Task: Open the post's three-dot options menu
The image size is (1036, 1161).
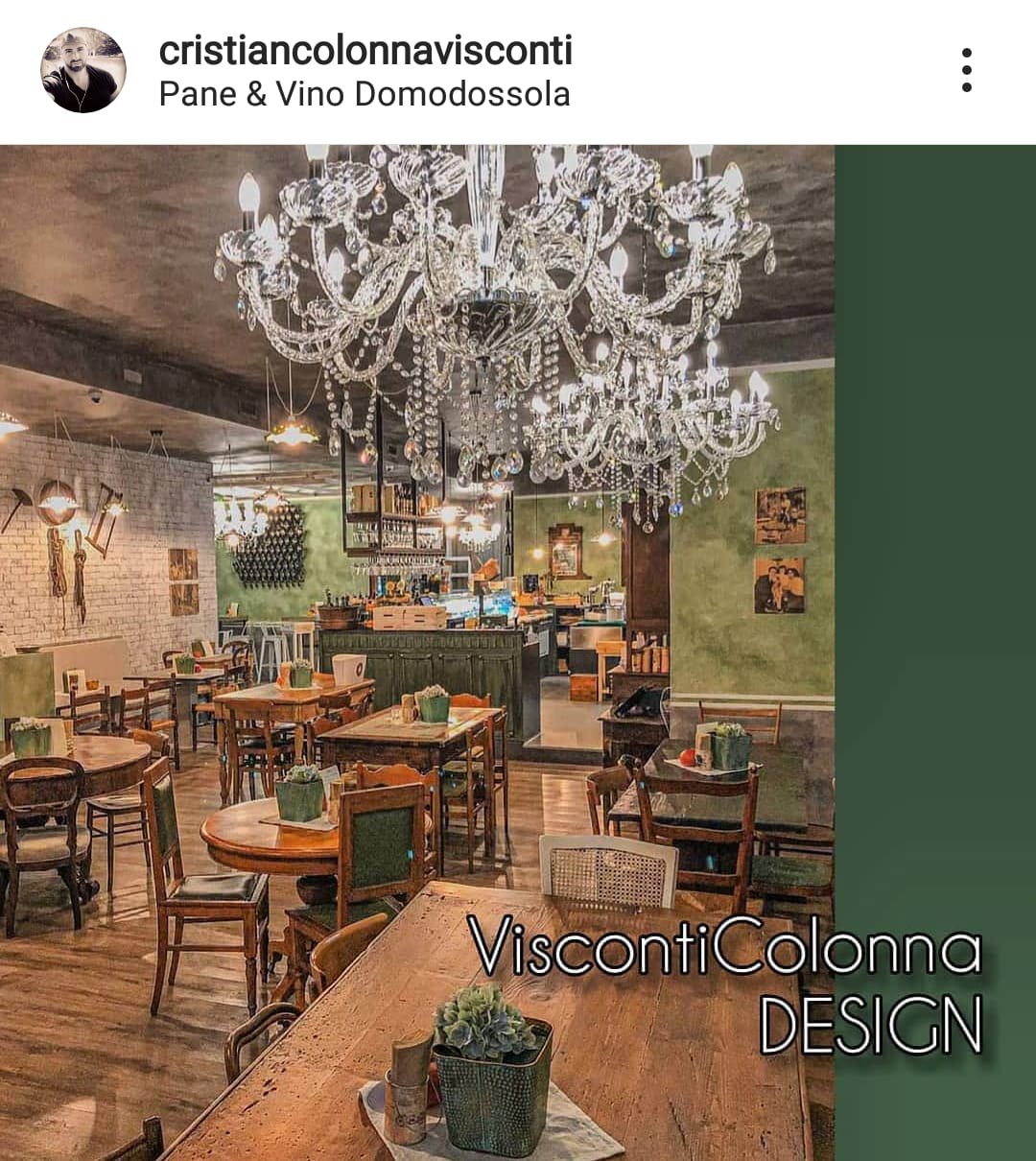Action: (966, 70)
